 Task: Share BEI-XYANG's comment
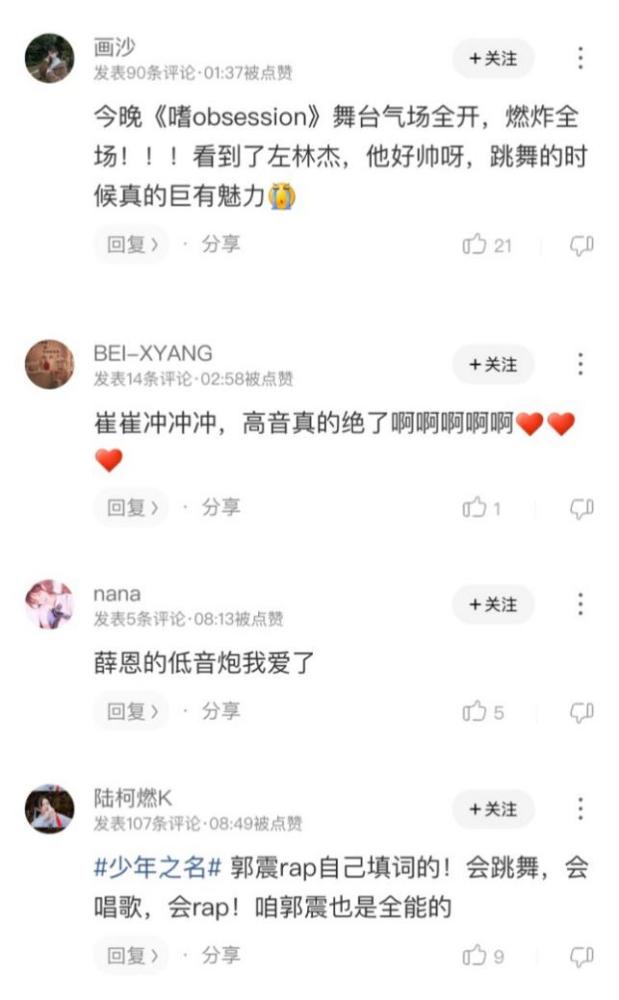[221, 508]
